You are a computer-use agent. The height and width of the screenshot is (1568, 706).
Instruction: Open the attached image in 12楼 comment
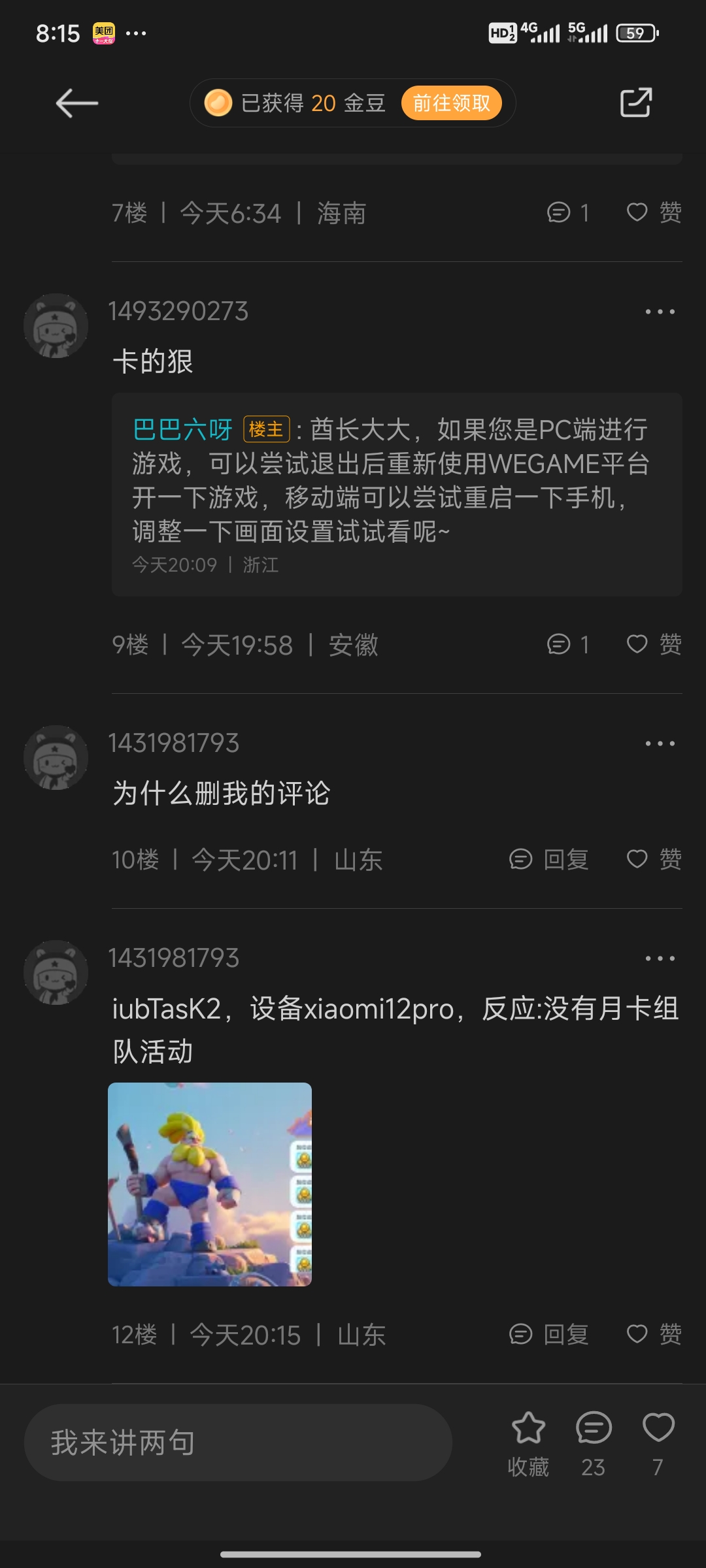[210, 1184]
